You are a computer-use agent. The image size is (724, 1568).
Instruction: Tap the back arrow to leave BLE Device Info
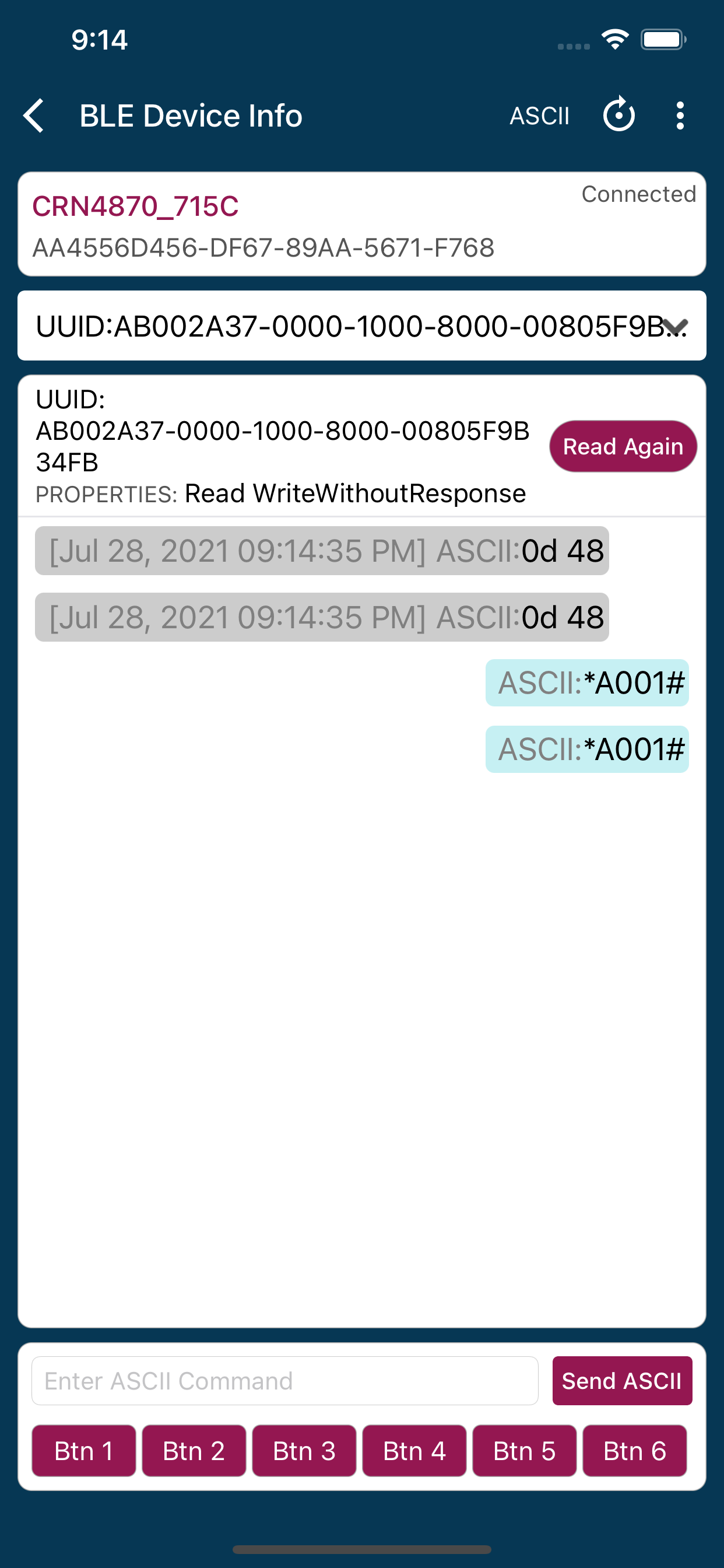[x=34, y=115]
